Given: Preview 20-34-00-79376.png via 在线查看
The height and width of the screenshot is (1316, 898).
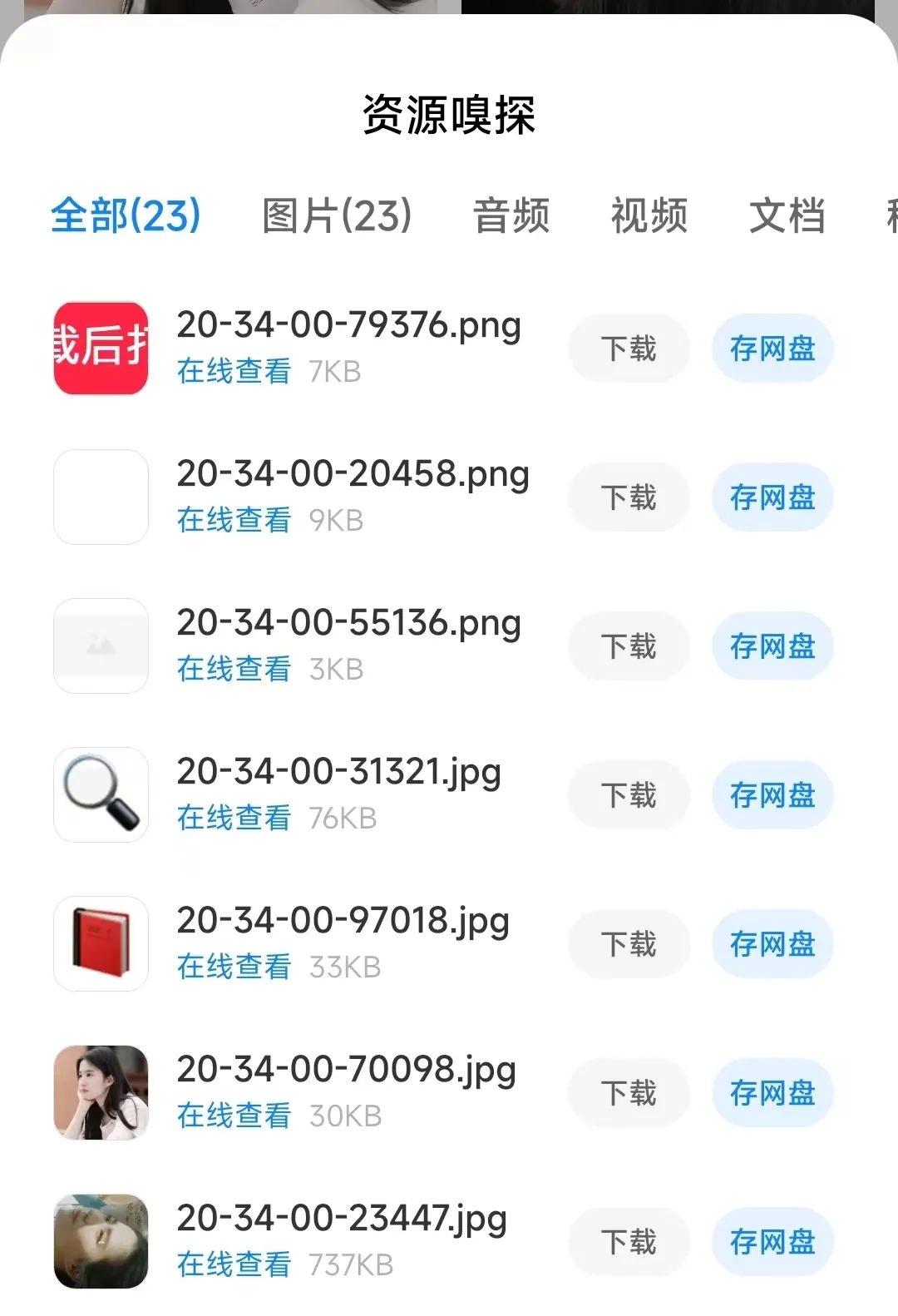Looking at the screenshot, I should click(234, 372).
